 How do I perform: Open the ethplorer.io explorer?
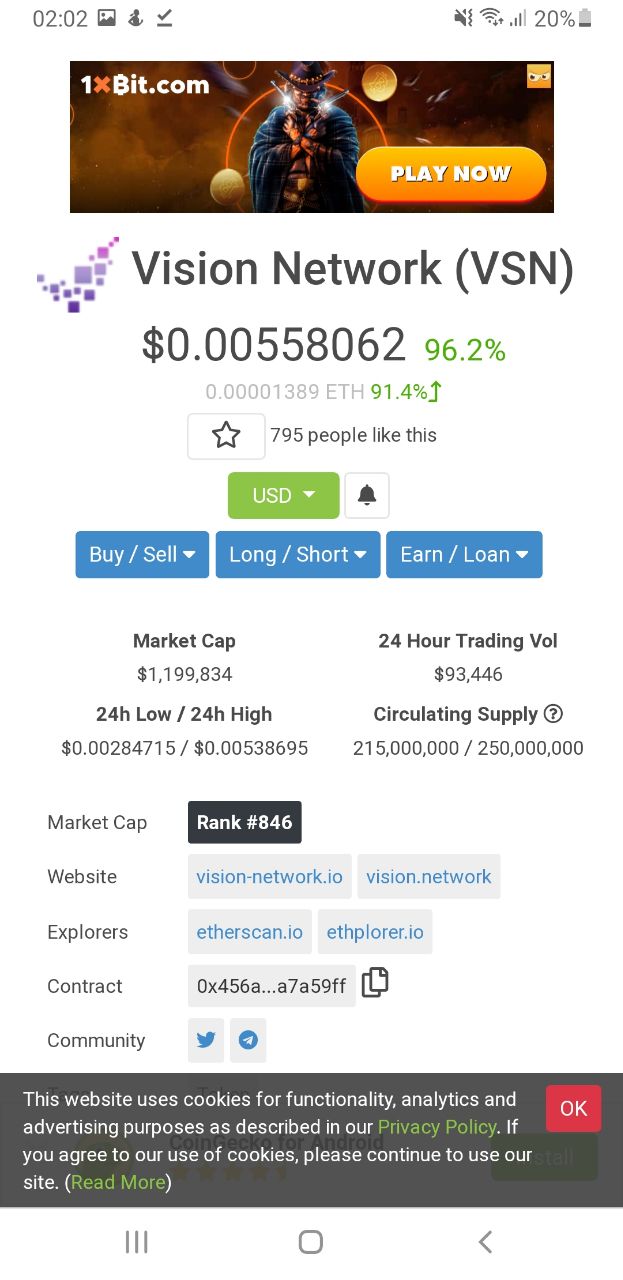tap(375, 932)
